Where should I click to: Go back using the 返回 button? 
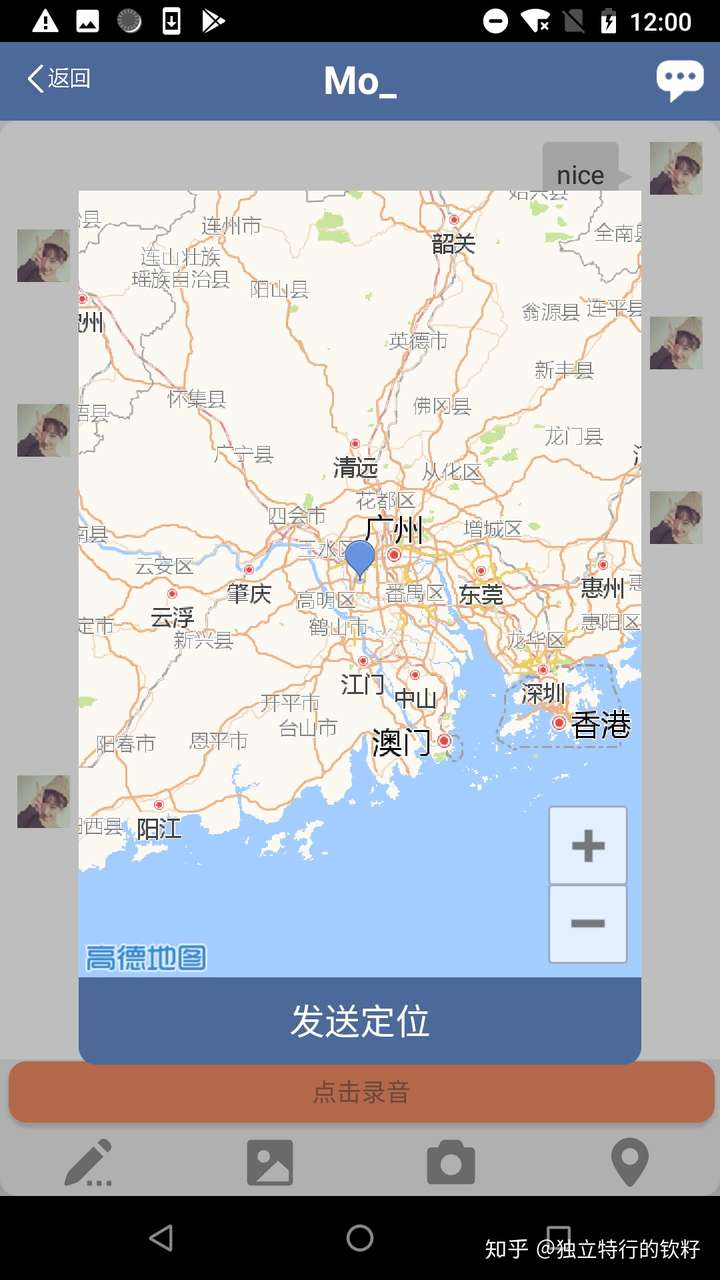point(59,79)
